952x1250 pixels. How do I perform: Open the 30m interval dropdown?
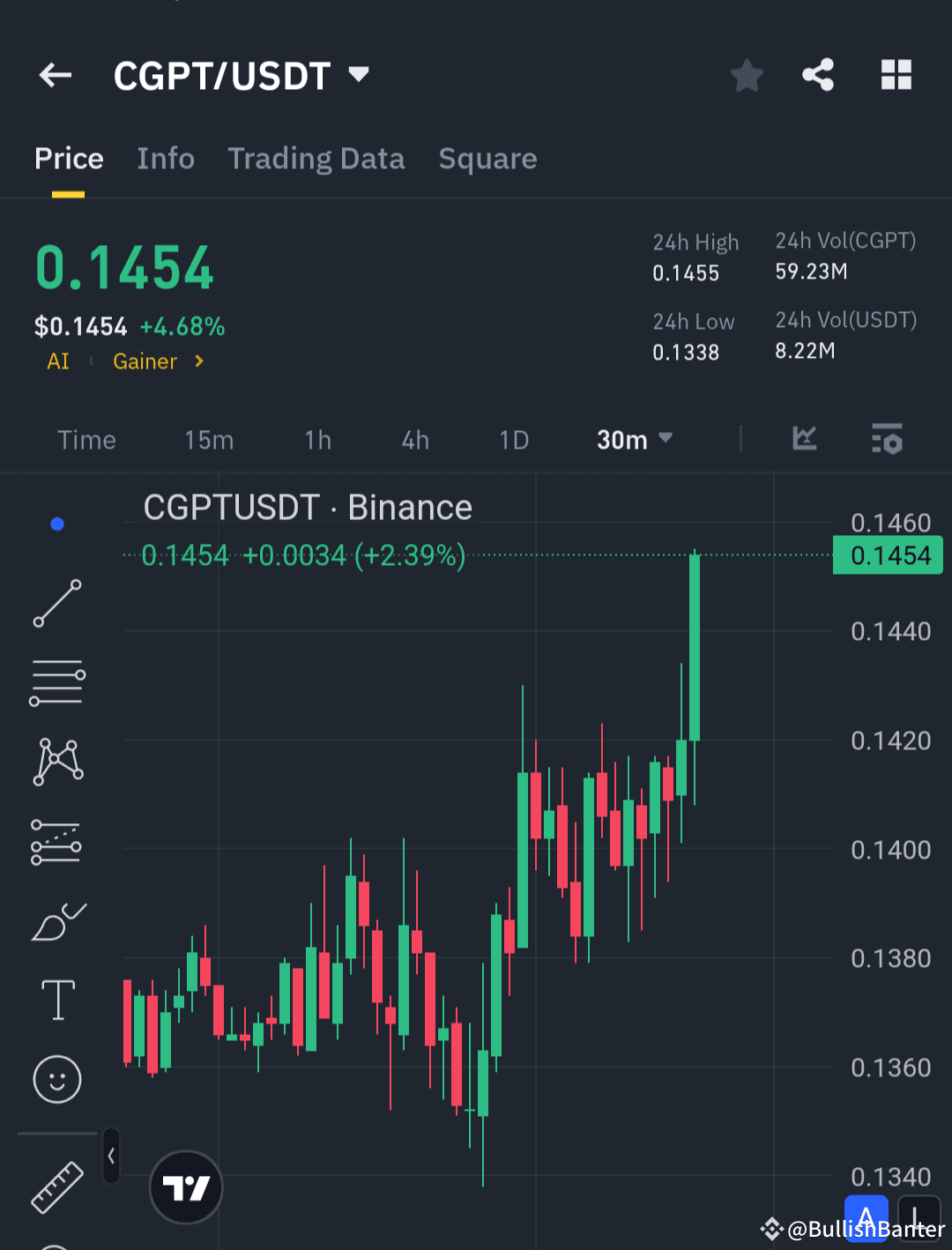point(634,439)
